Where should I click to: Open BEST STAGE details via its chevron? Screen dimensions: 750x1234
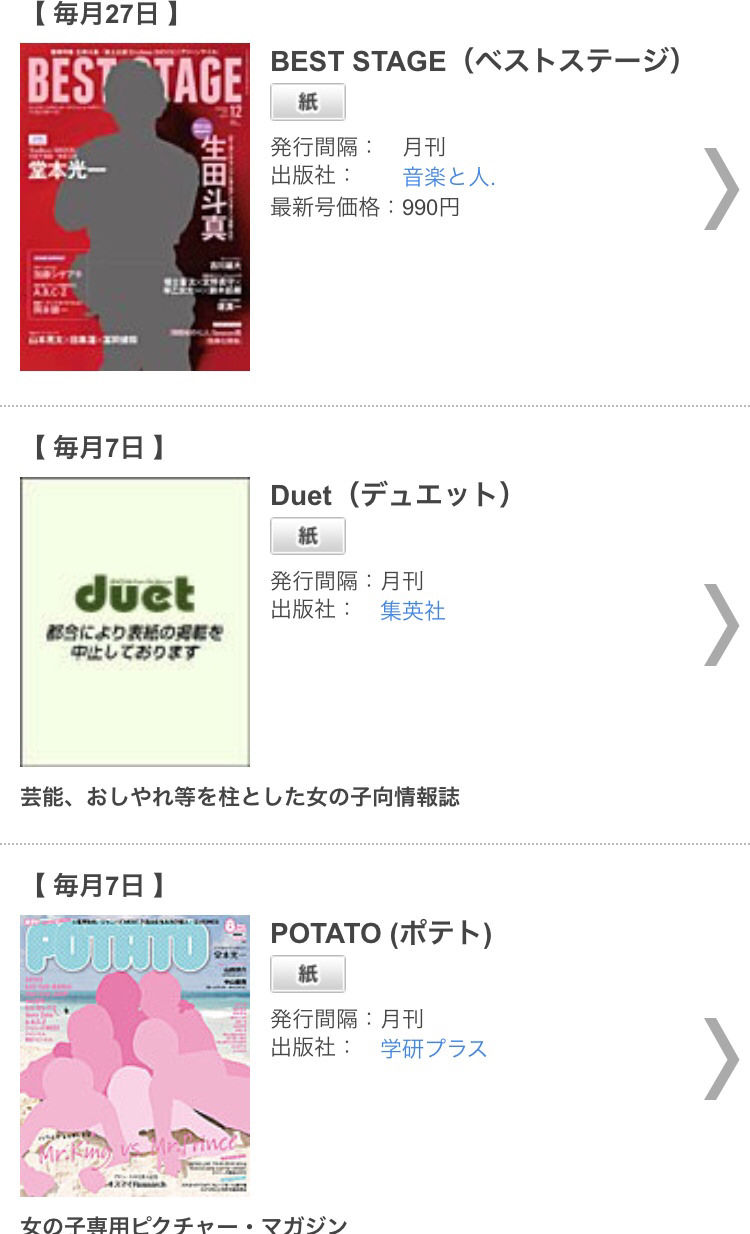pos(721,189)
